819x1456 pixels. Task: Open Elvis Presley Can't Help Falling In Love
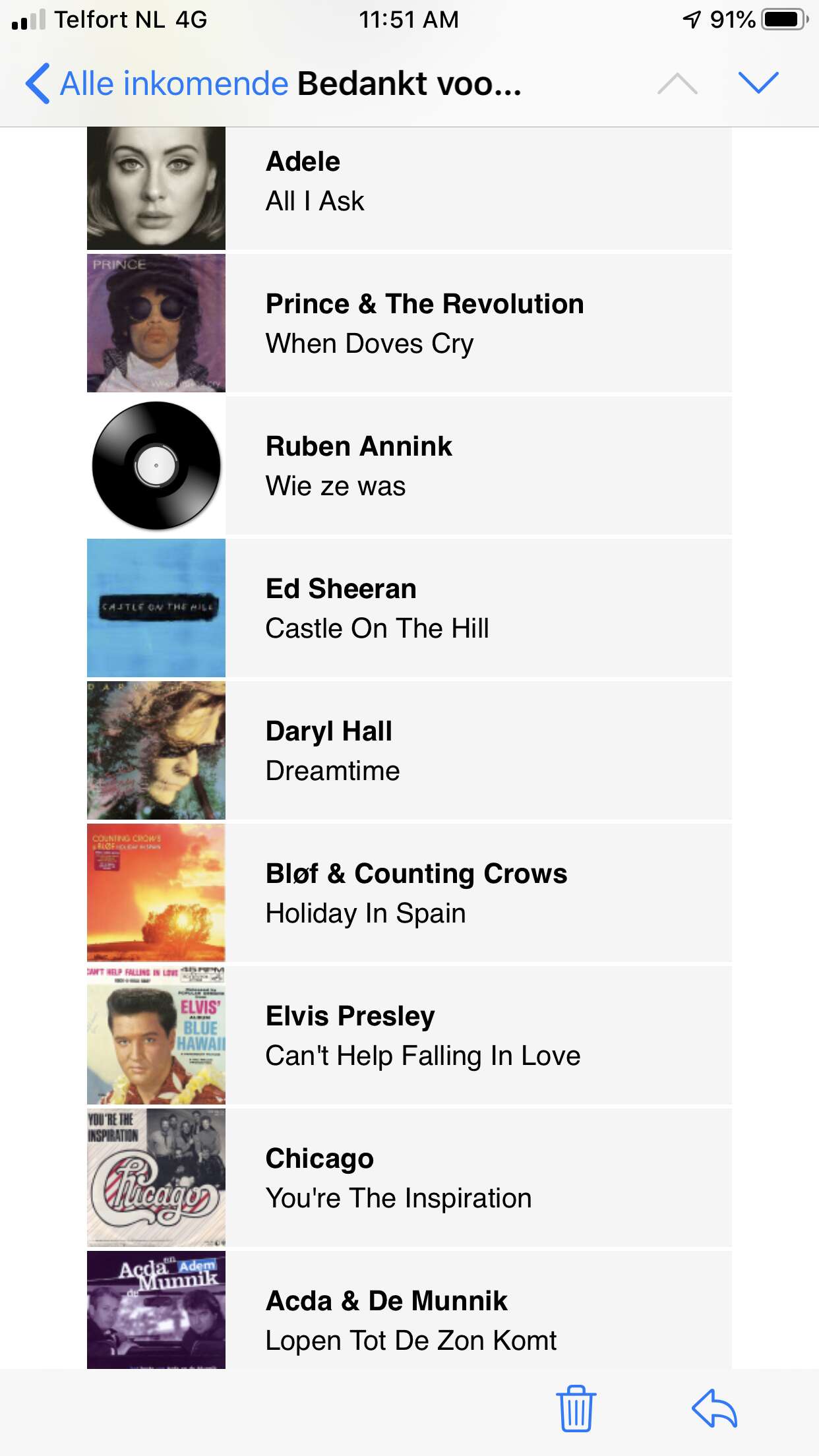[409, 1035]
